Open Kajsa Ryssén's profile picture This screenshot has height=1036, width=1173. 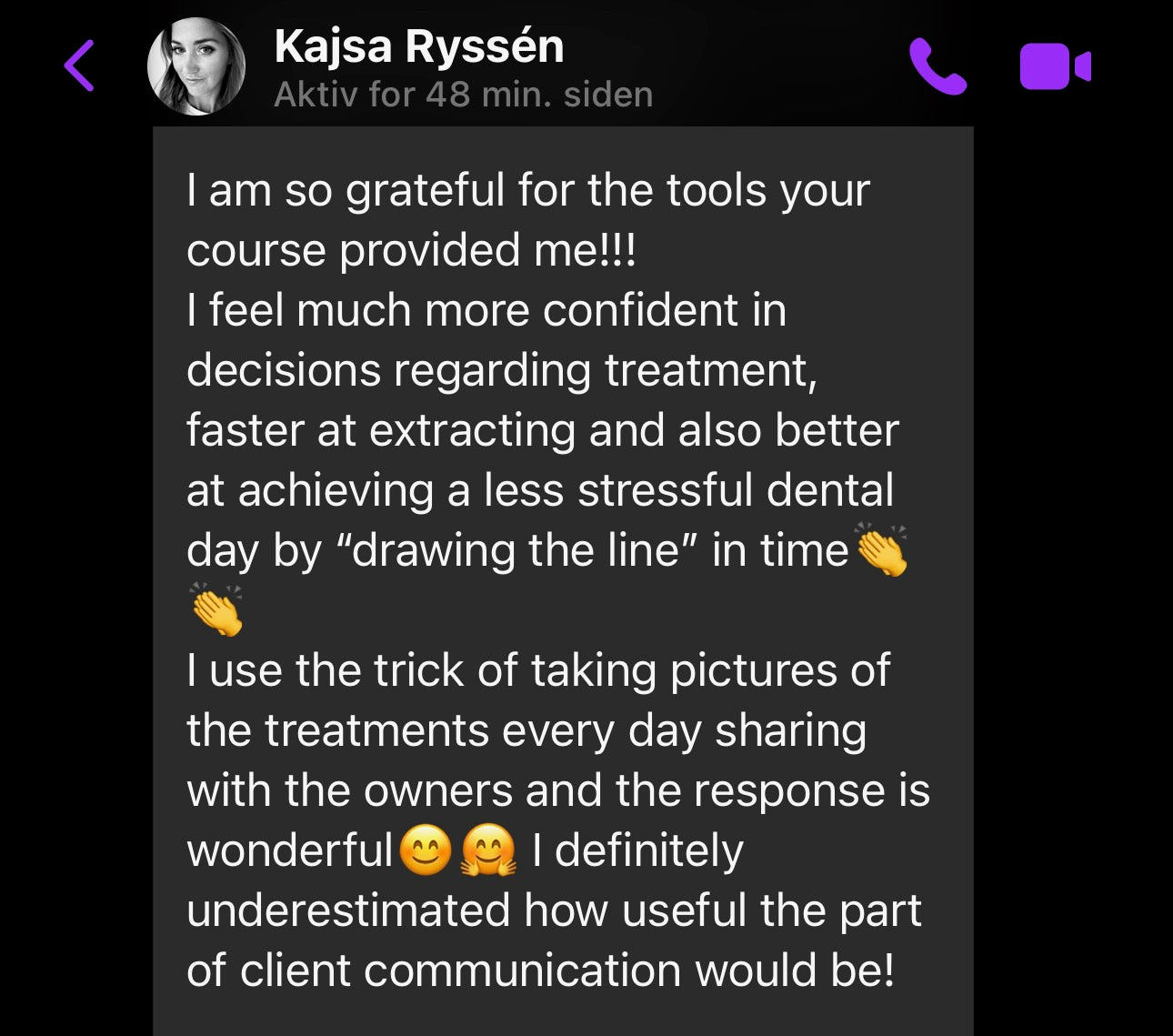click(196, 67)
